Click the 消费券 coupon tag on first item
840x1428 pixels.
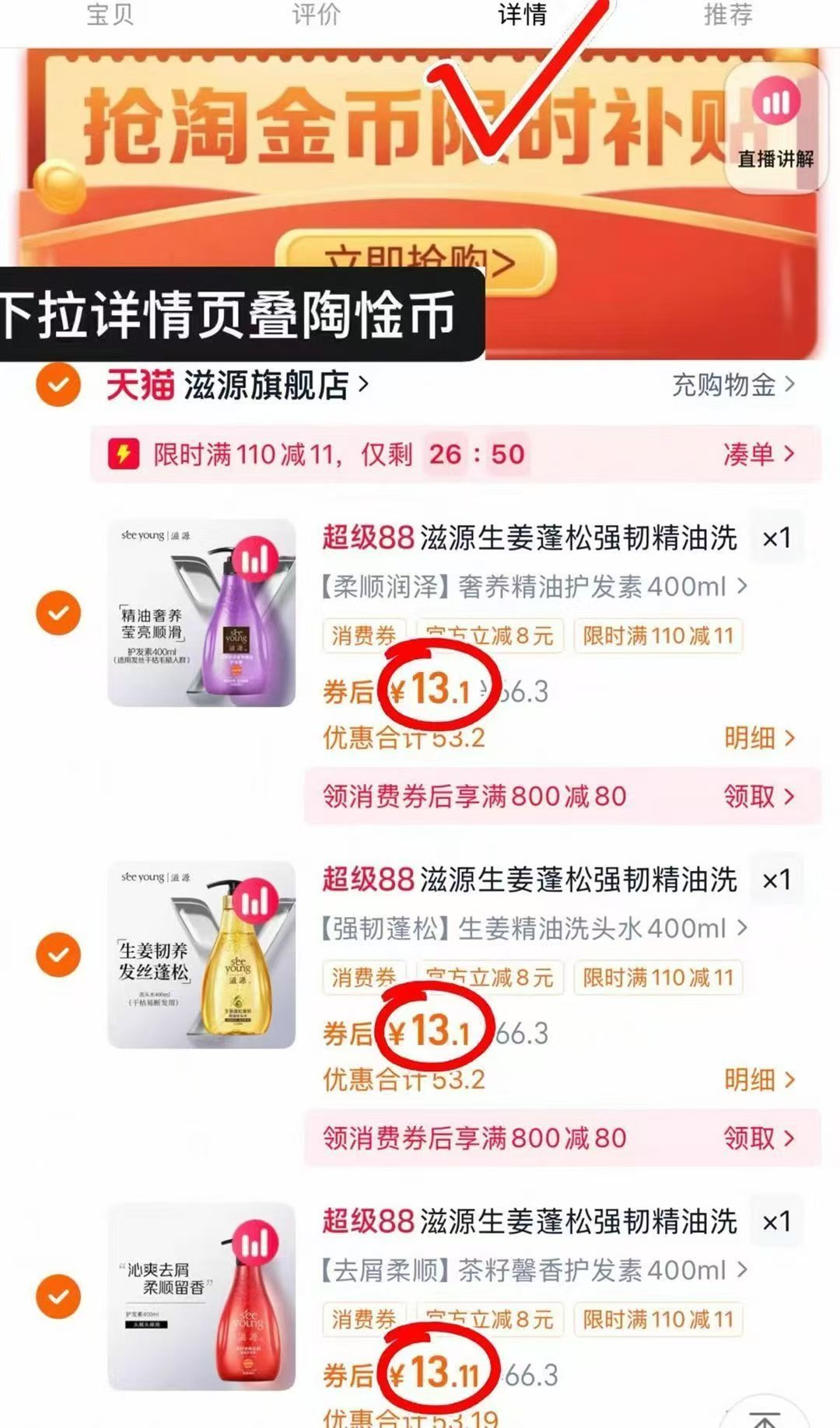point(362,635)
